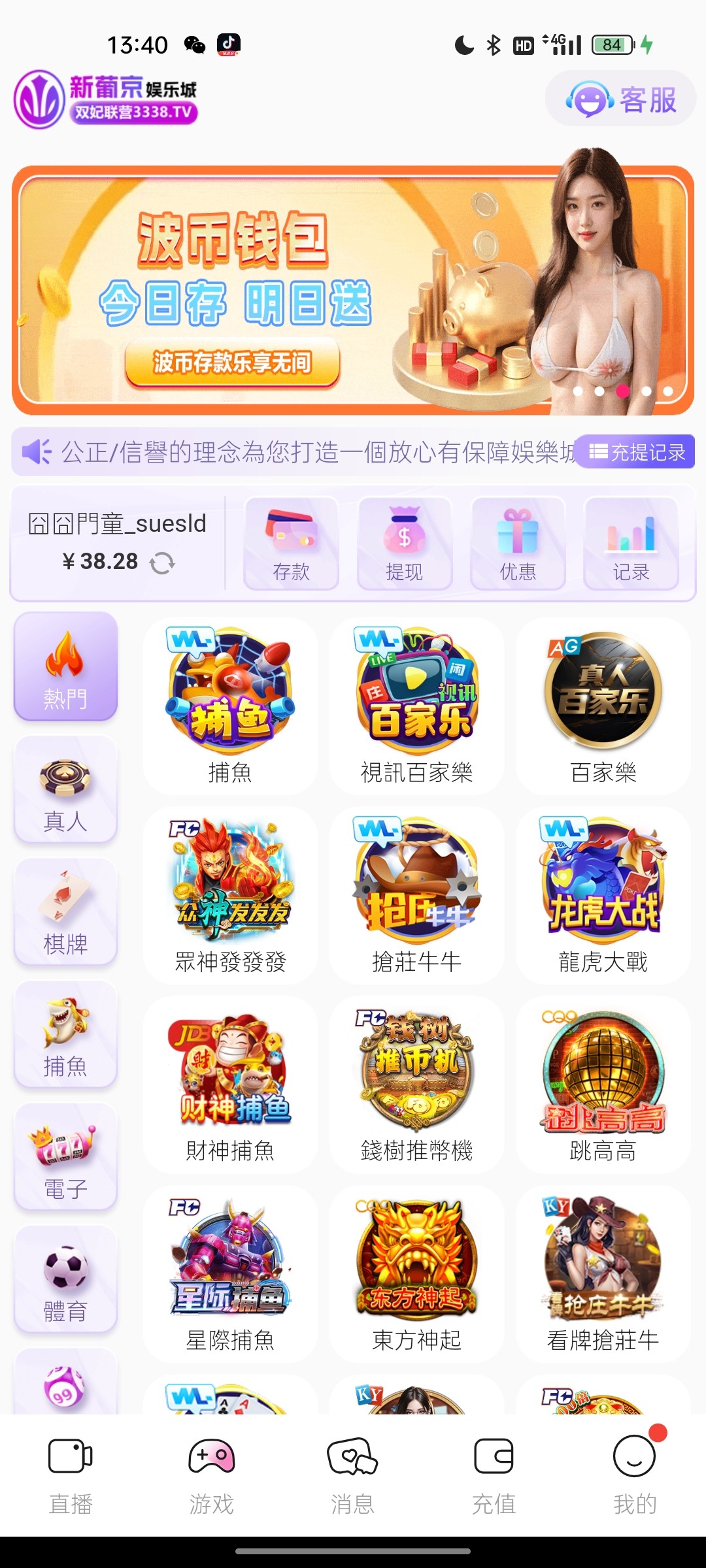Open 客服 customer service

point(621,100)
